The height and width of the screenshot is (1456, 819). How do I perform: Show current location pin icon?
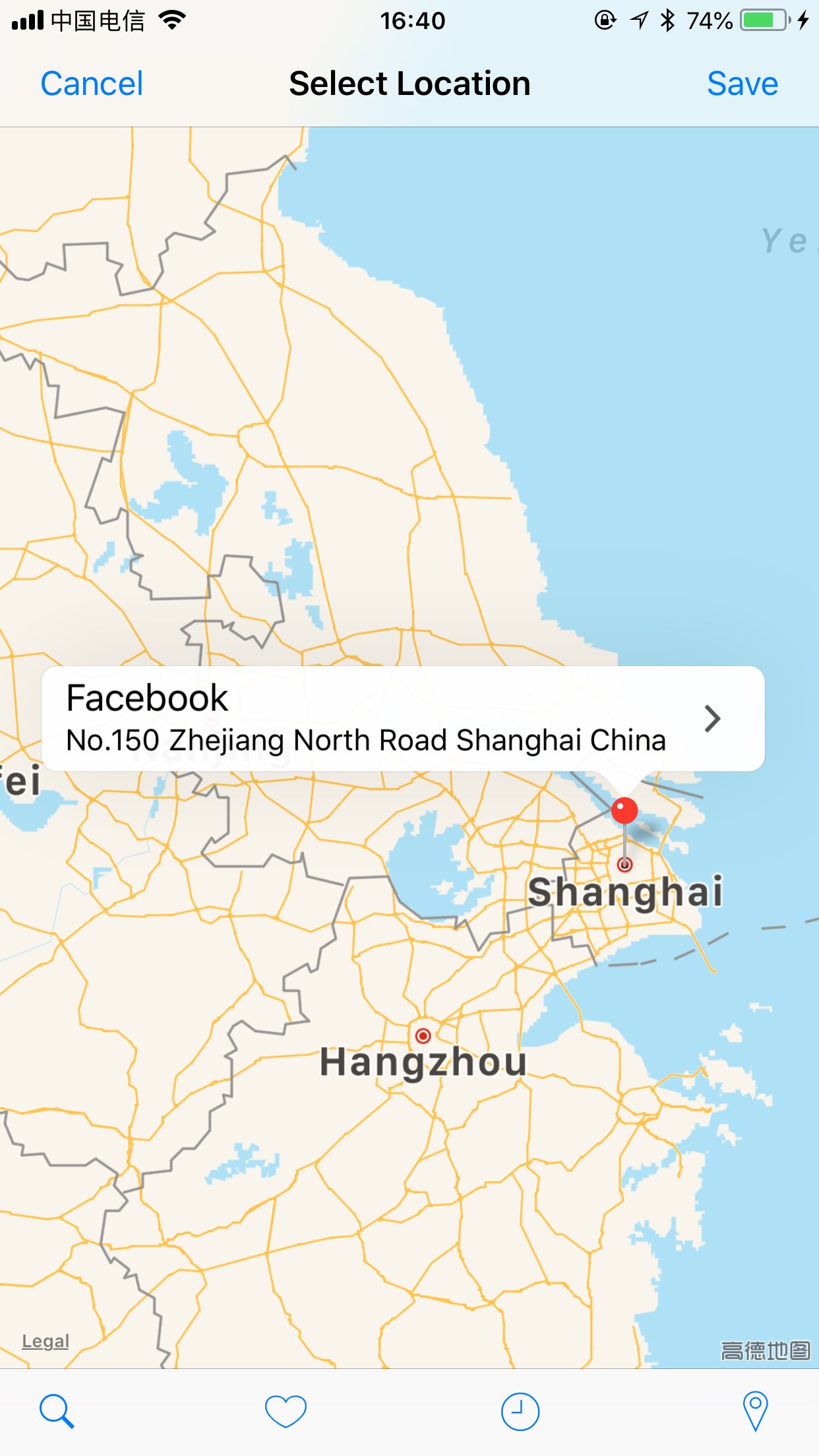click(x=755, y=1411)
